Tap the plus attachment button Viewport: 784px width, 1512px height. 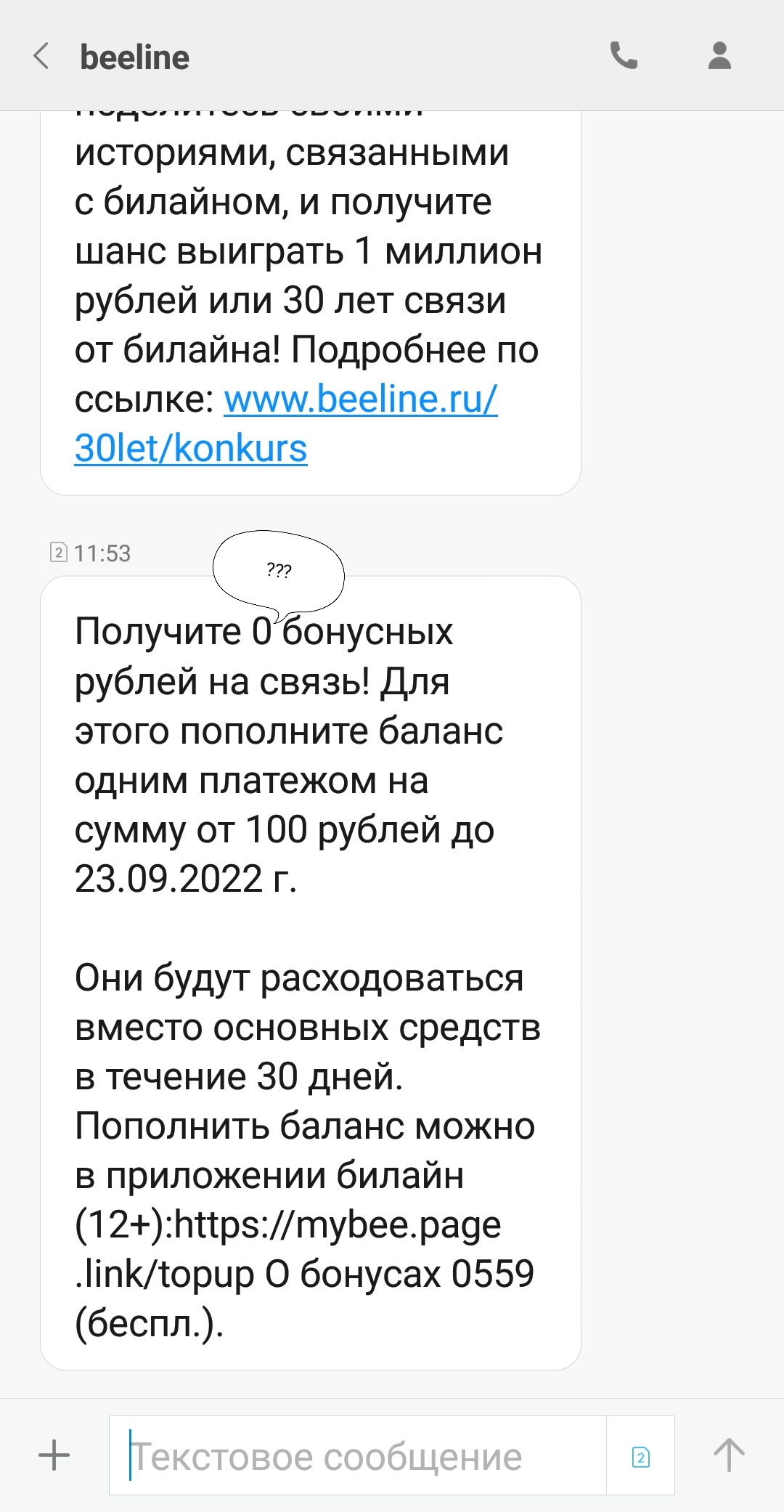(54, 1456)
